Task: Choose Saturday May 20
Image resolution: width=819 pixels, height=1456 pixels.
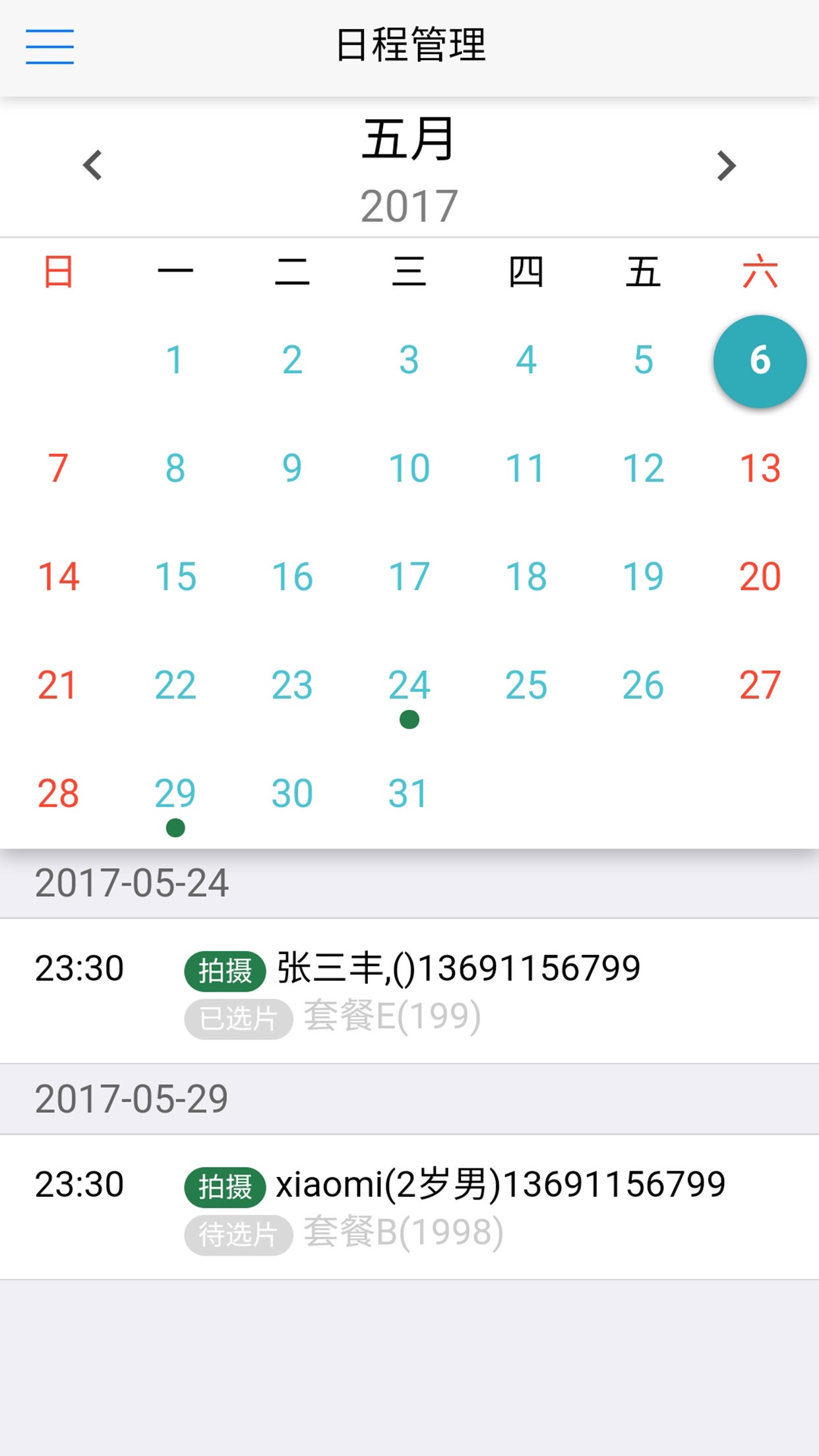Action: [760, 577]
